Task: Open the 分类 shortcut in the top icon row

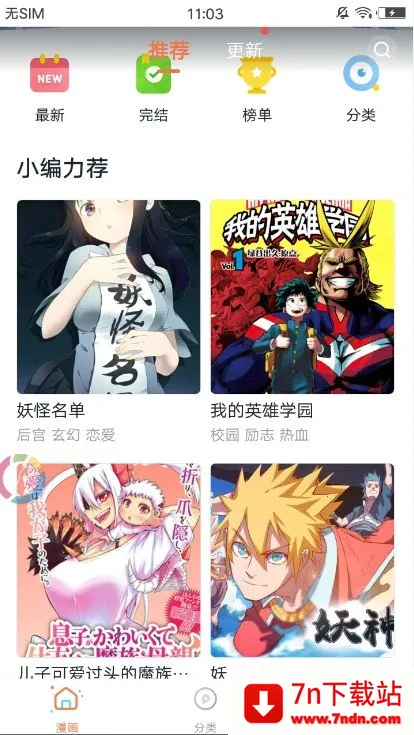Action: (x=361, y=89)
